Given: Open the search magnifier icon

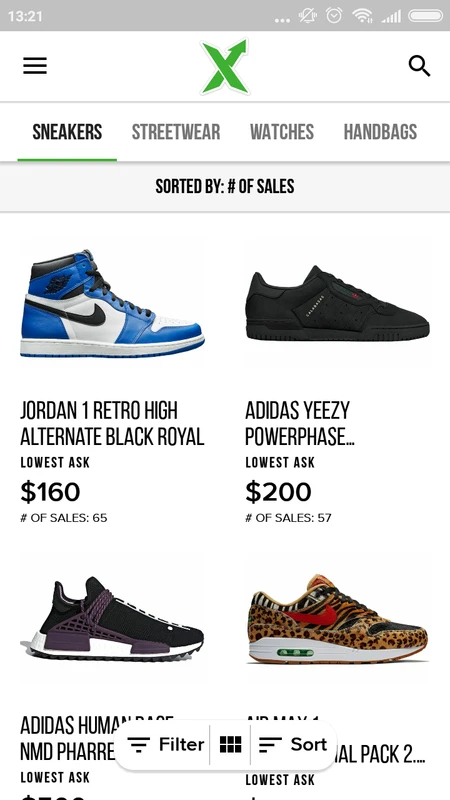Looking at the screenshot, I should tap(419, 66).
